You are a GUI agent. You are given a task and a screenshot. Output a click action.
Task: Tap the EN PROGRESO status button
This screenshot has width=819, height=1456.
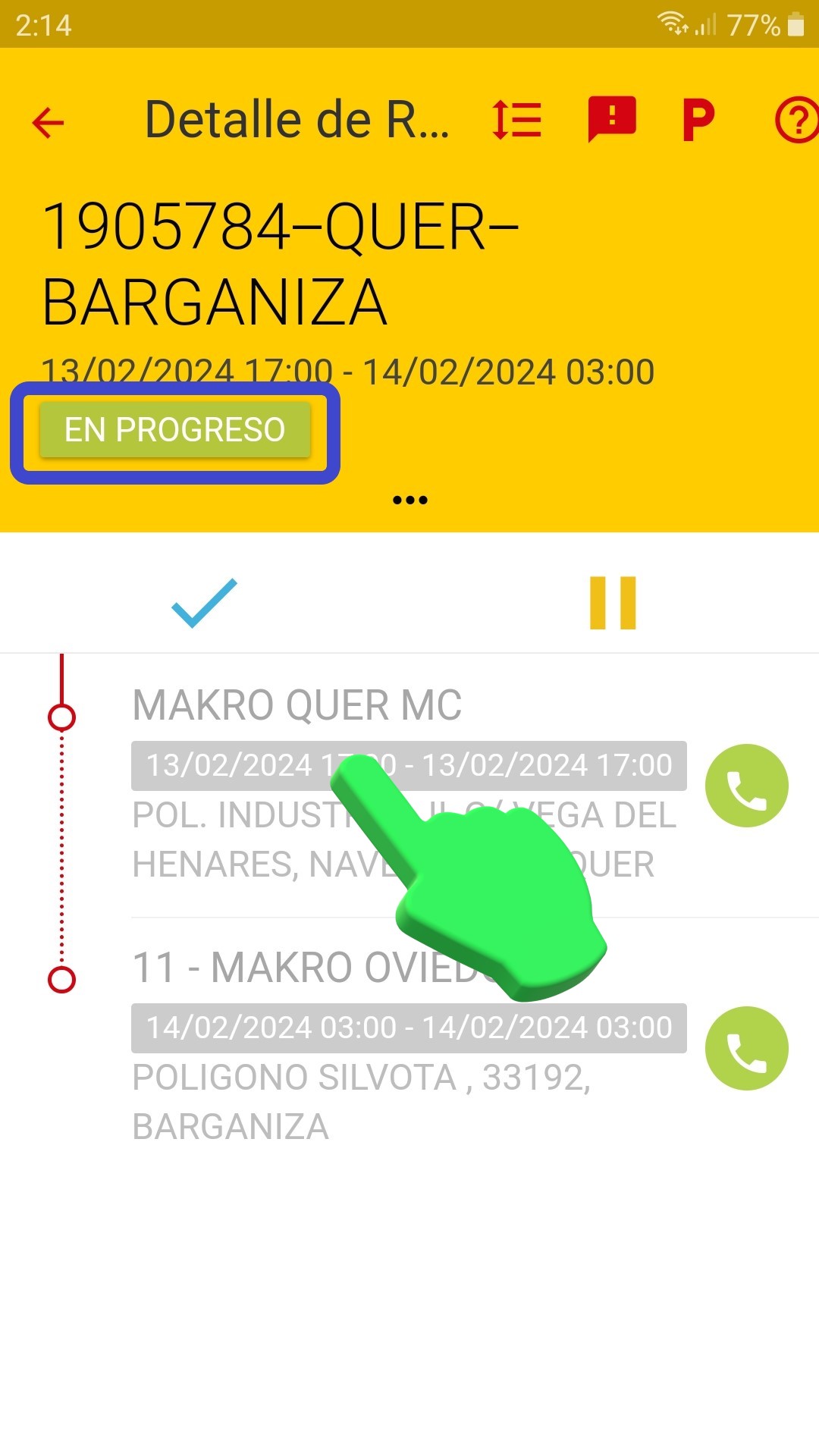pyautogui.click(x=175, y=431)
